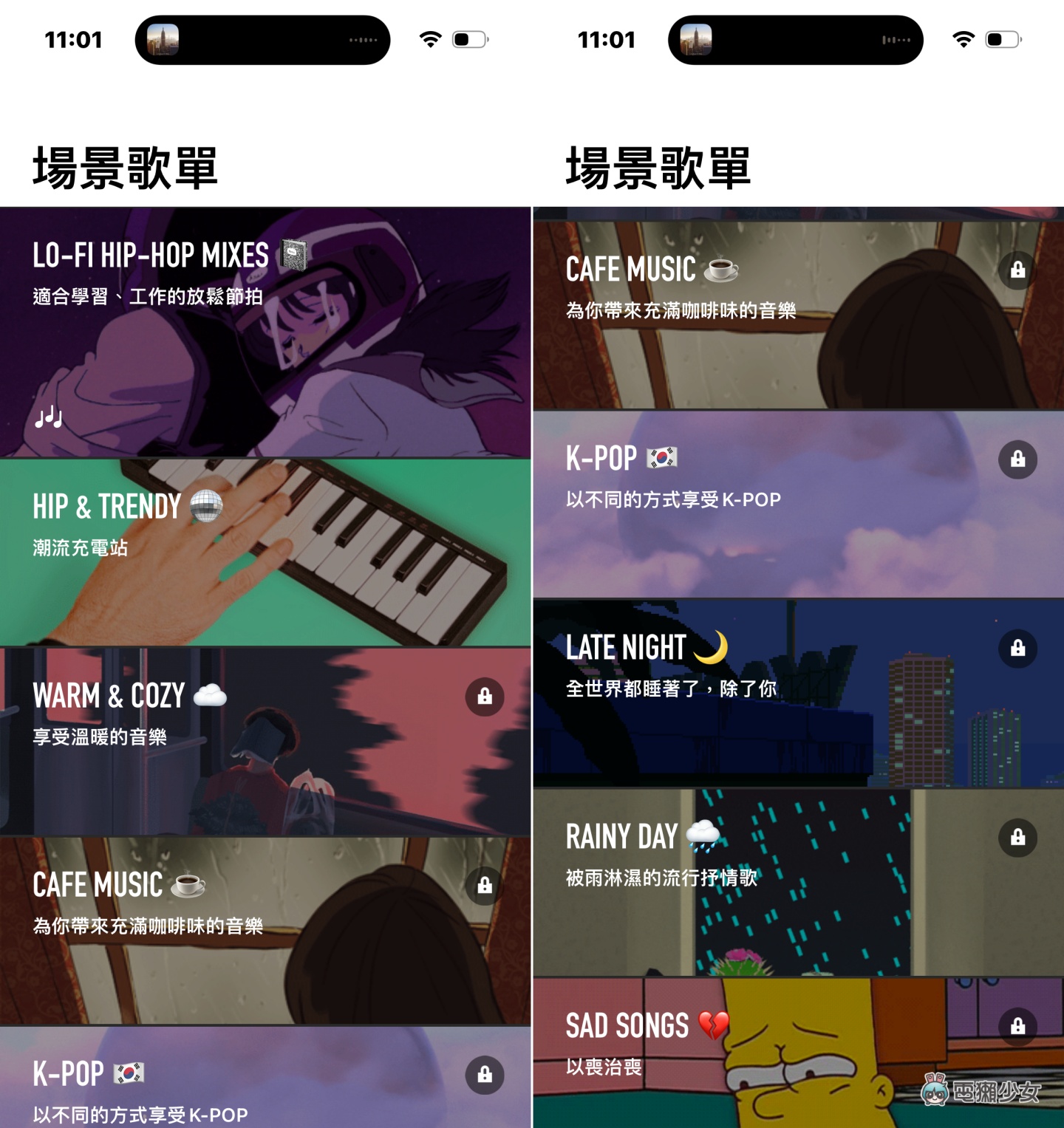Open the LO-FI HIP-HOP MIXES playlist

pyautogui.click(x=265, y=332)
